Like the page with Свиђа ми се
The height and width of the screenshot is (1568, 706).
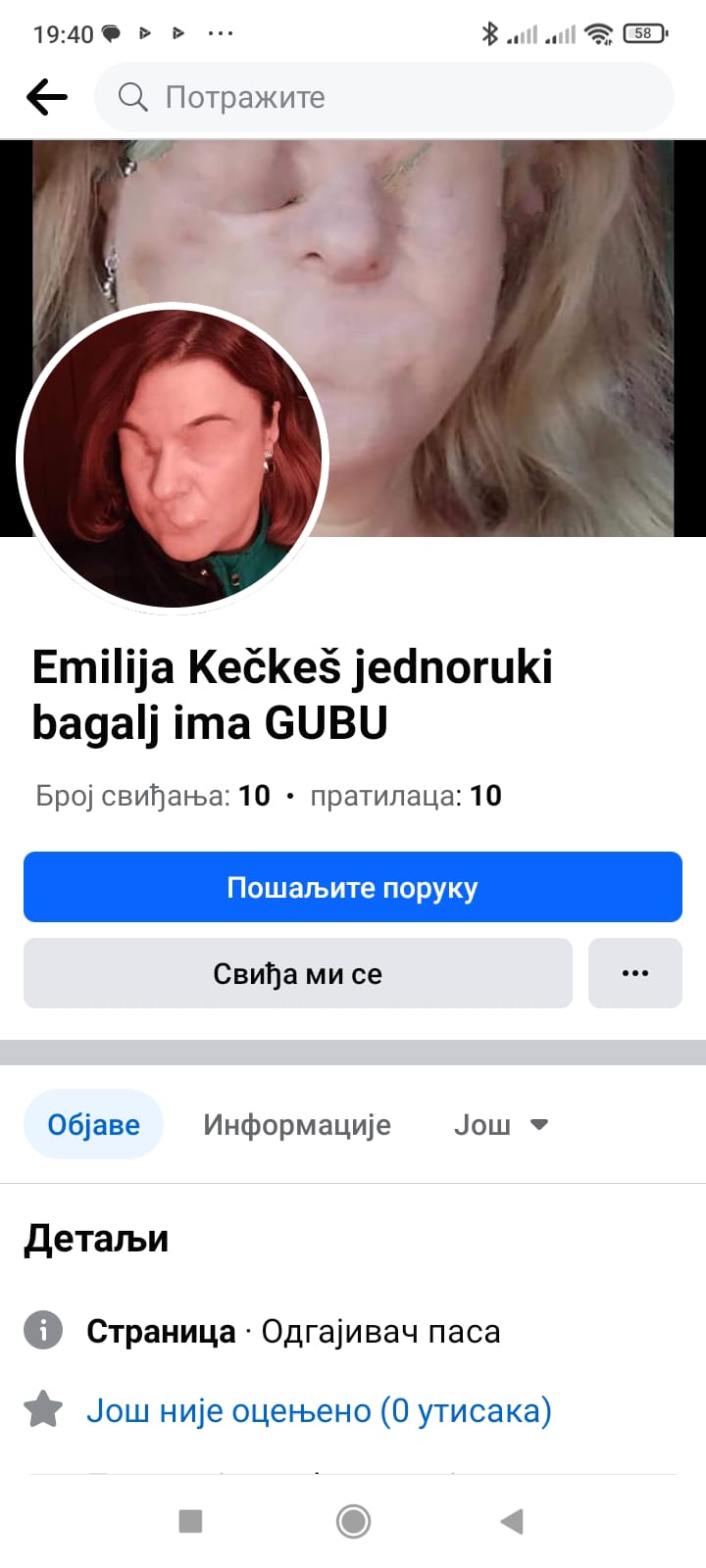click(x=297, y=973)
